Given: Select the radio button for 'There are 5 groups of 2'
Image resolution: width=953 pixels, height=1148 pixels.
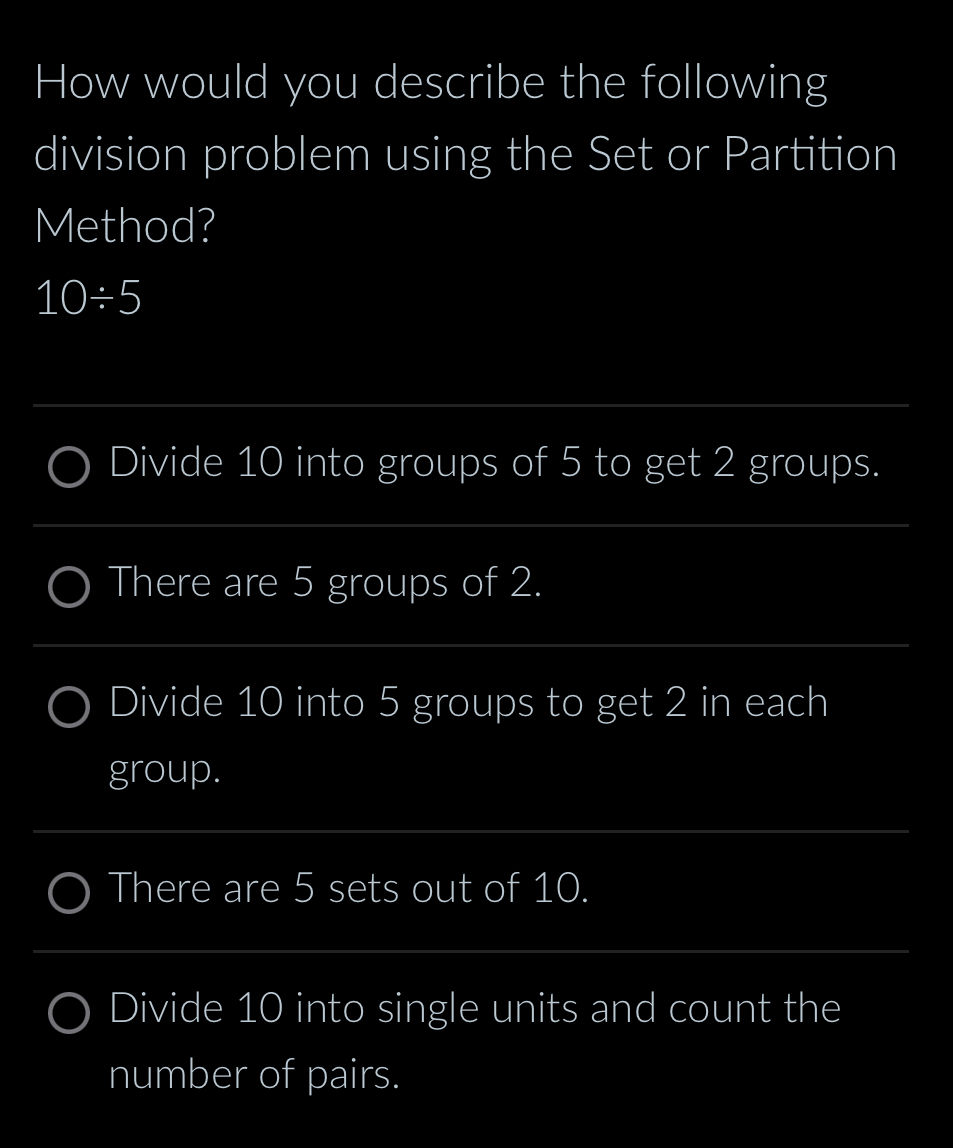Looking at the screenshot, I should [69, 588].
